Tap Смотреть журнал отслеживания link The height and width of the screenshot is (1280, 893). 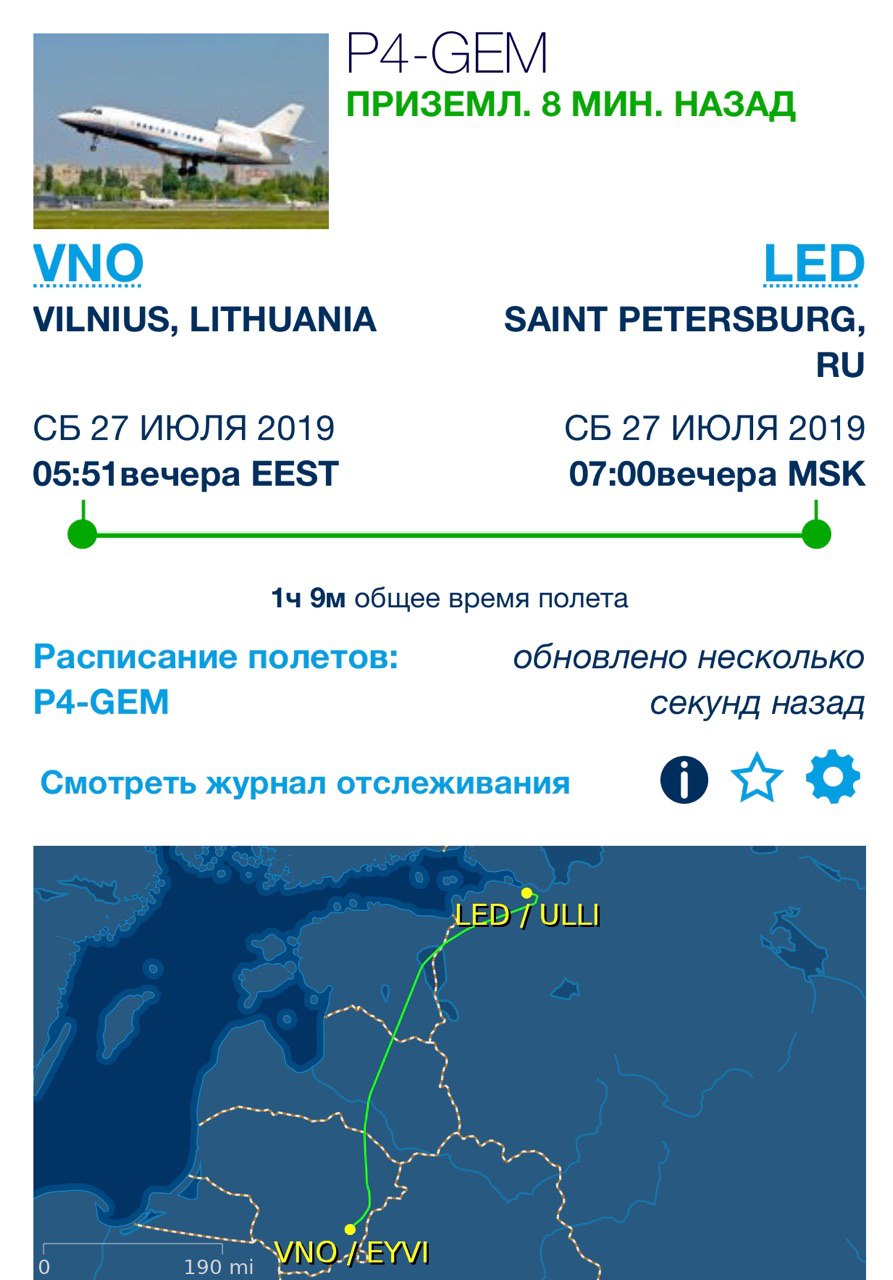[x=305, y=783]
